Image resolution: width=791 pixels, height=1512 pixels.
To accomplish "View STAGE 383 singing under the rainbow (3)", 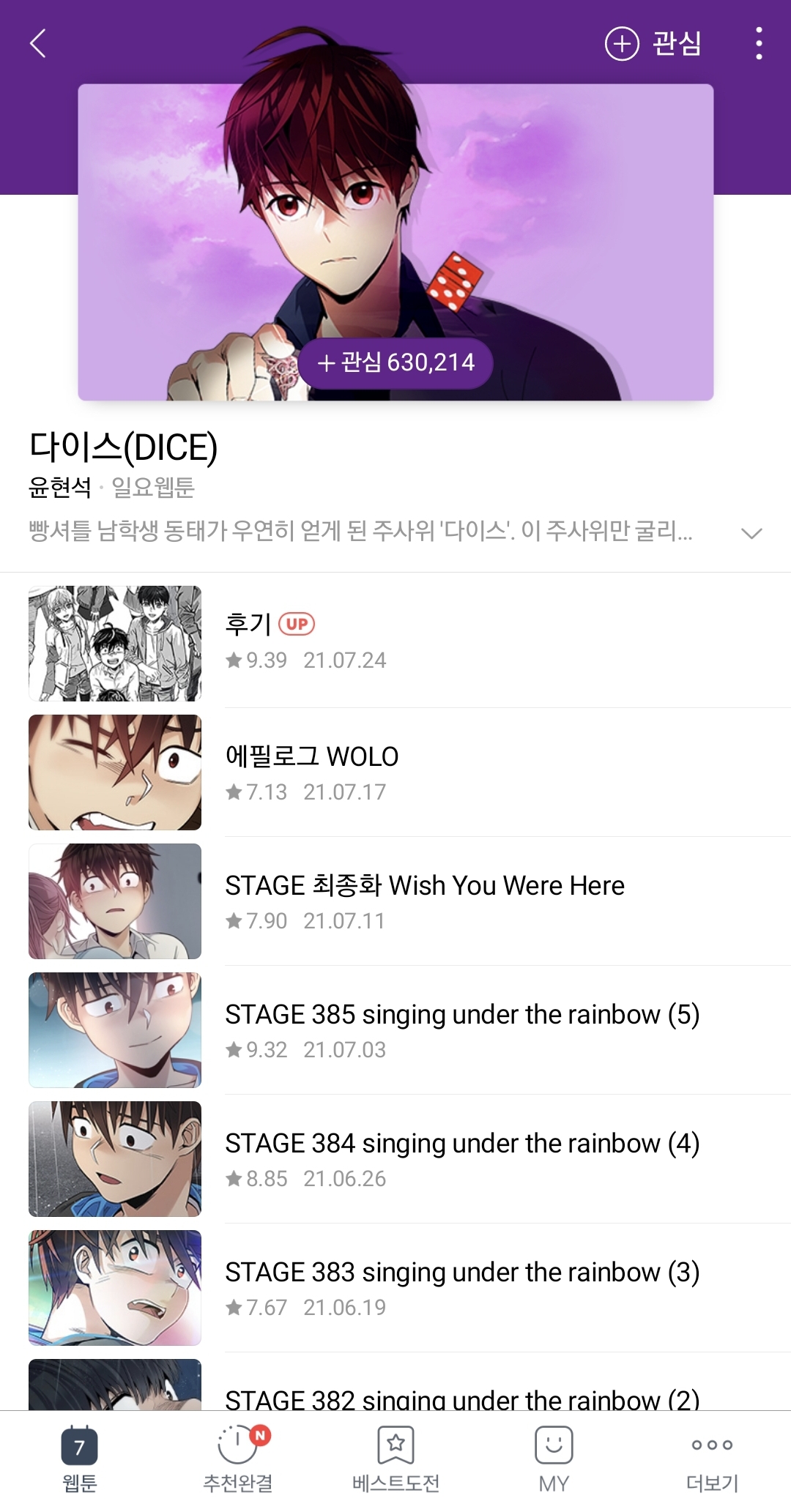I will (x=395, y=1288).
